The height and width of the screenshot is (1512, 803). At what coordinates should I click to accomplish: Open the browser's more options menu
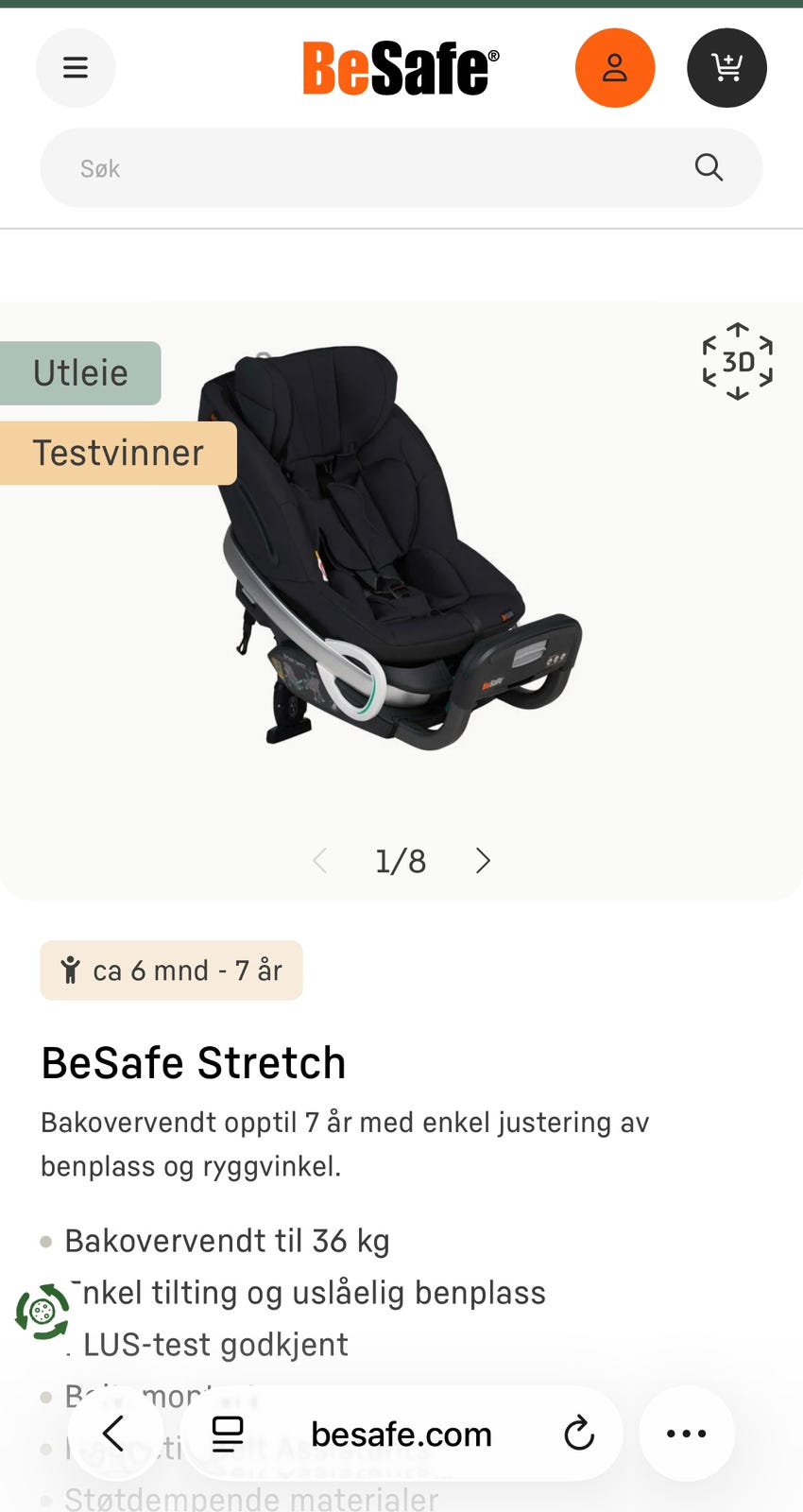tap(687, 1434)
